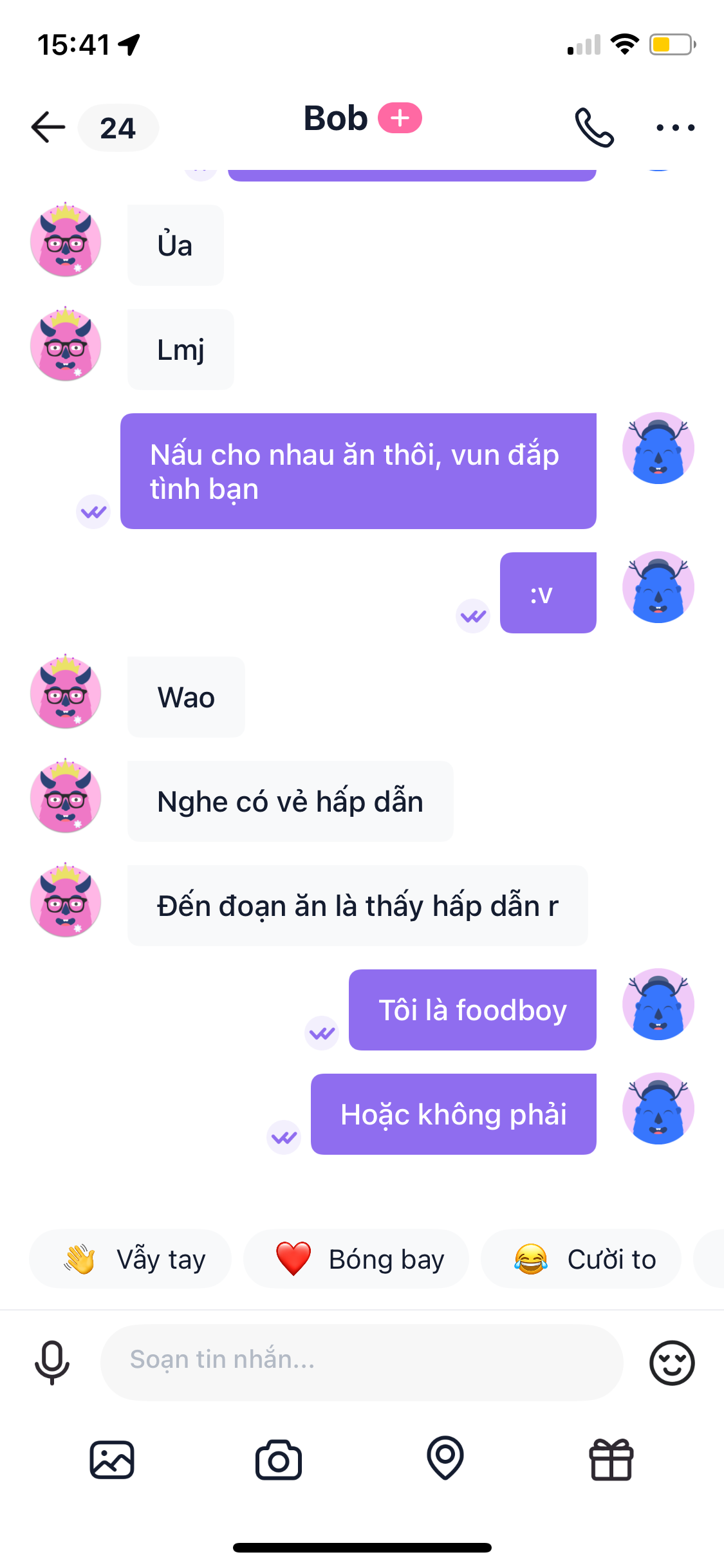
Task: Tap the pink plus badge beside Bob
Action: (x=400, y=118)
